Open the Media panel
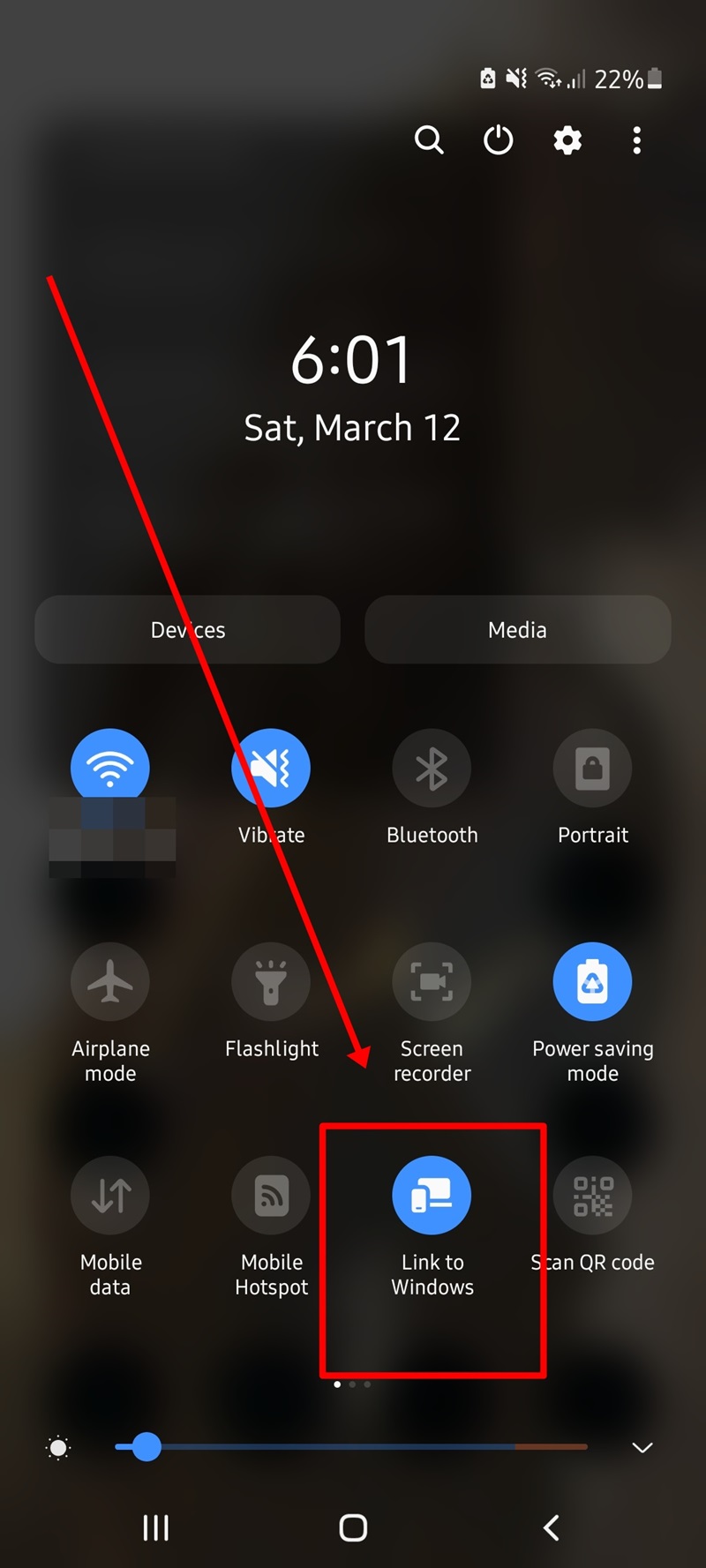This screenshot has height=1568, width=706. [517, 630]
